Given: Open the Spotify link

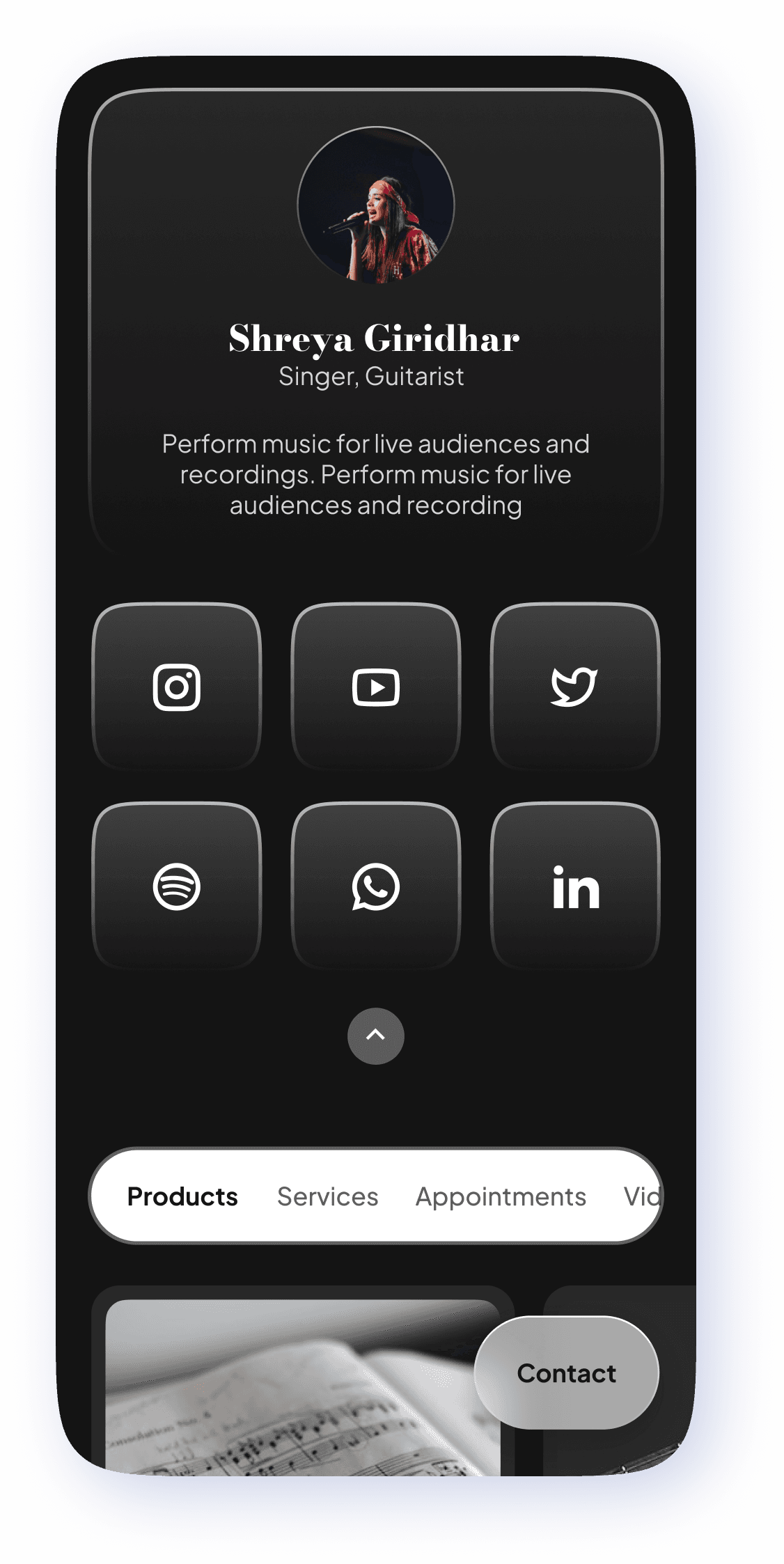Looking at the screenshot, I should point(177,886).
